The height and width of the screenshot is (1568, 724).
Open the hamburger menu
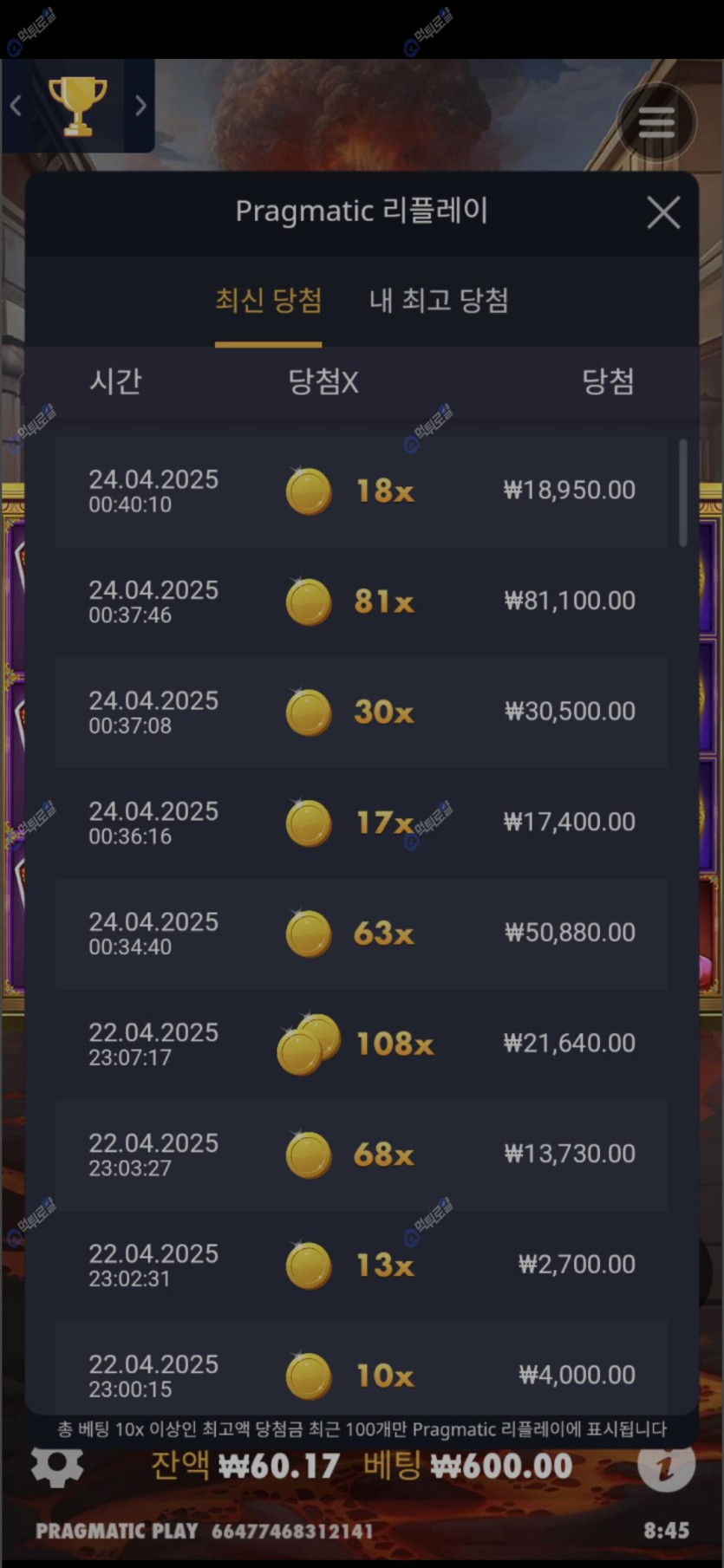(656, 122)
